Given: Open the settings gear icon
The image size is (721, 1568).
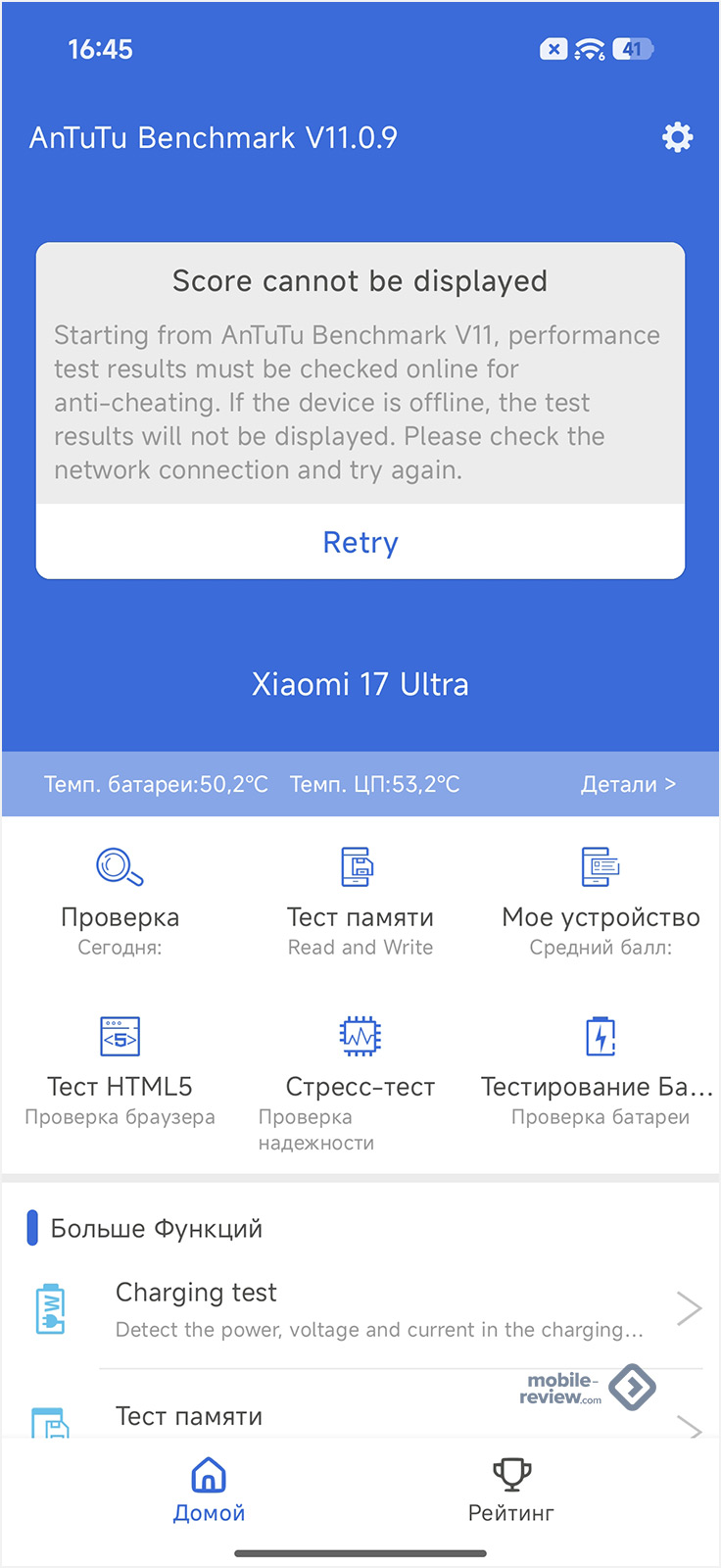Looking at the screenshot, I should pos(677,137).
